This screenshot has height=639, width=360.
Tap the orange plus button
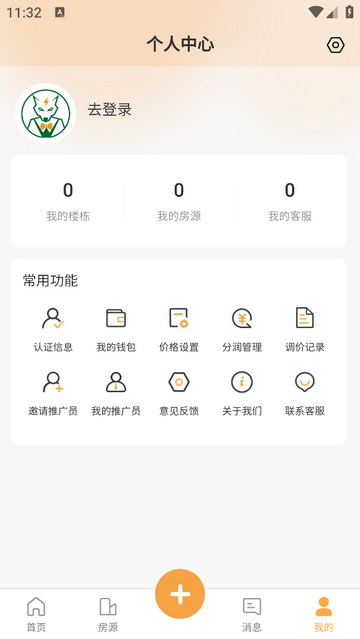[180, 594]
